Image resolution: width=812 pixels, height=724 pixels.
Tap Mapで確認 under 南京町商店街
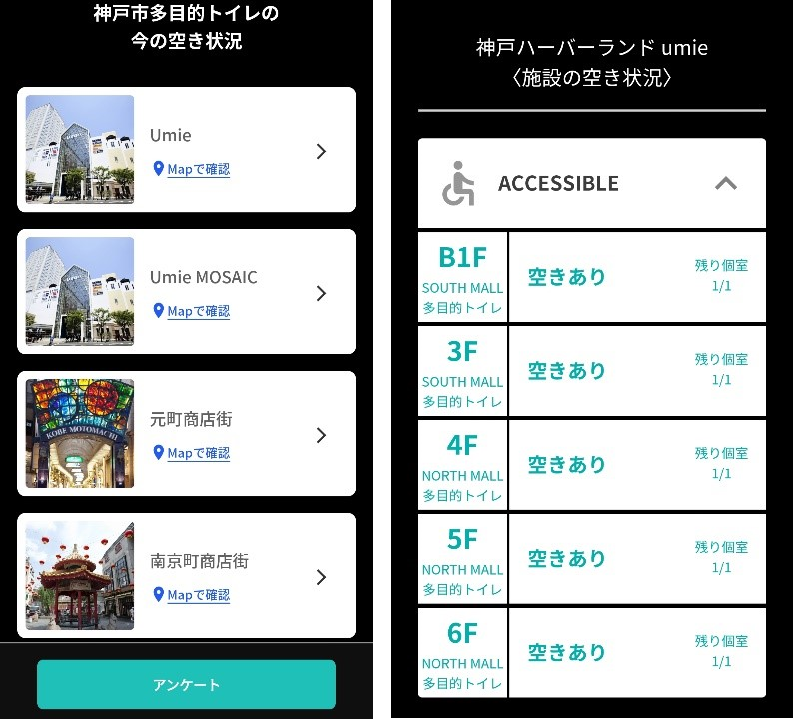coord(197,595)
